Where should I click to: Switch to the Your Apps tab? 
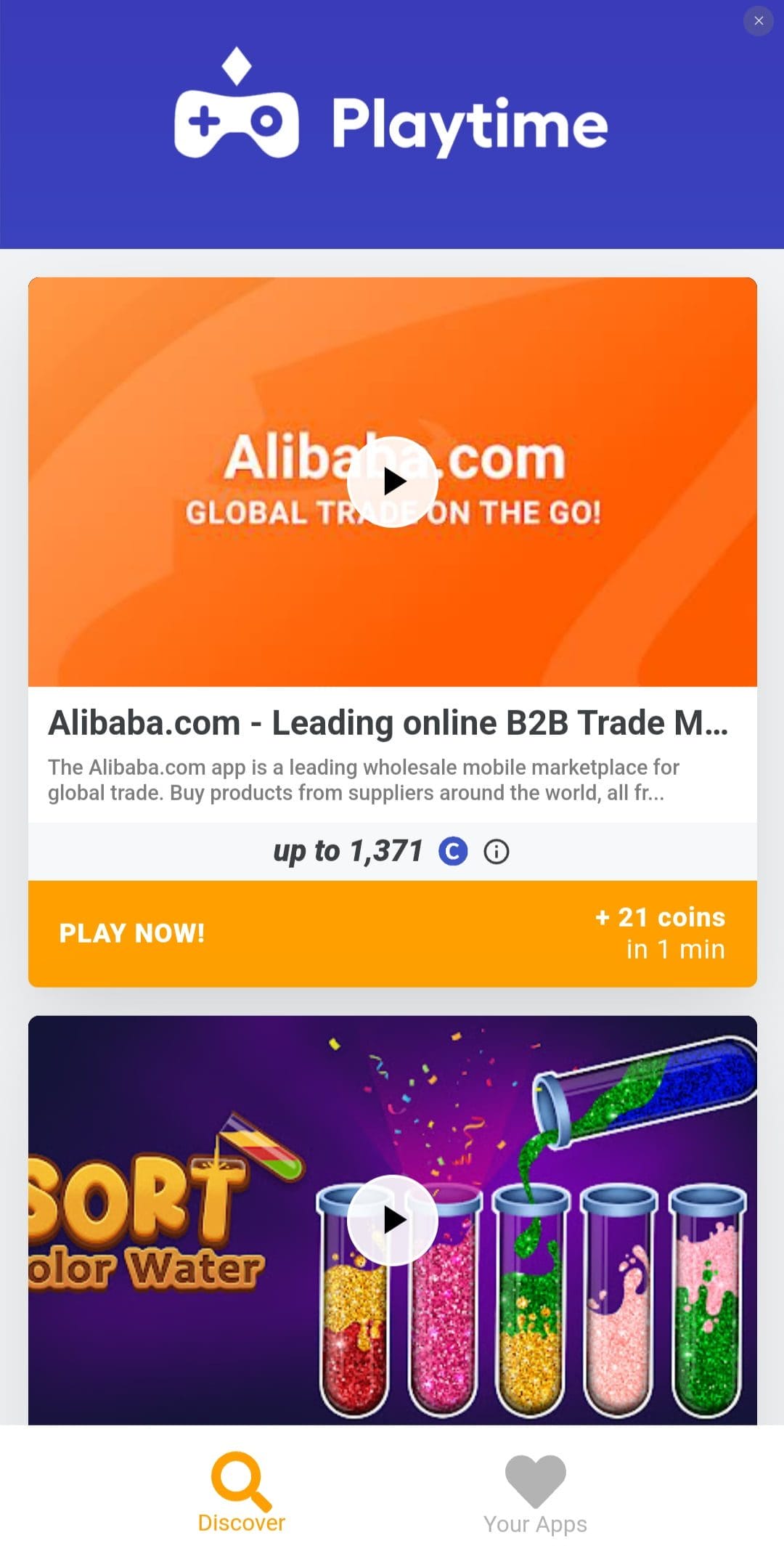(x=536, y=1494)
